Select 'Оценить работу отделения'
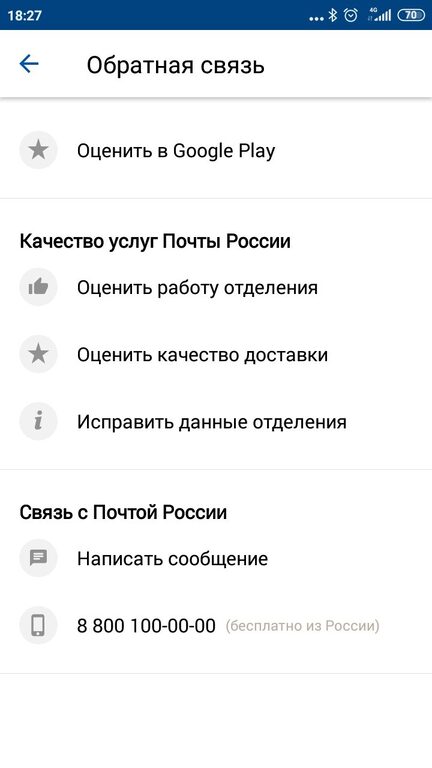The width and height of the screenshot is (432, 768). pyautogui.click(x=216, y=287)
